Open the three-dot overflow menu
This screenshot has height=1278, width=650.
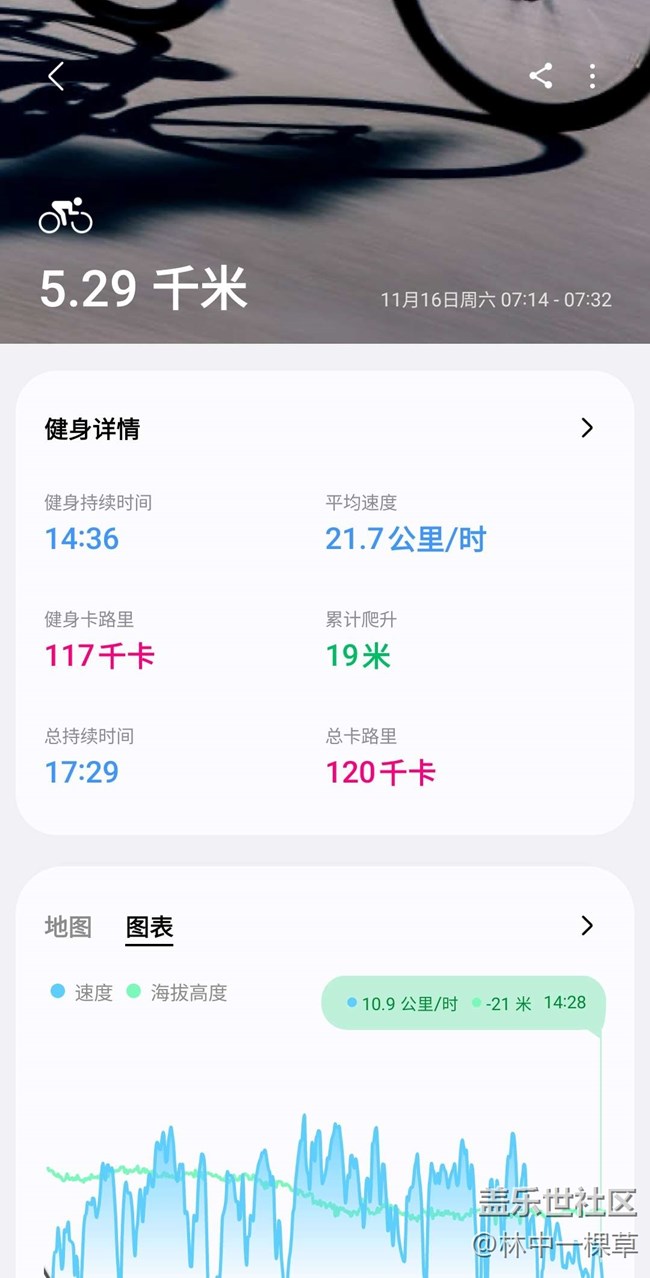click(593, 75)
